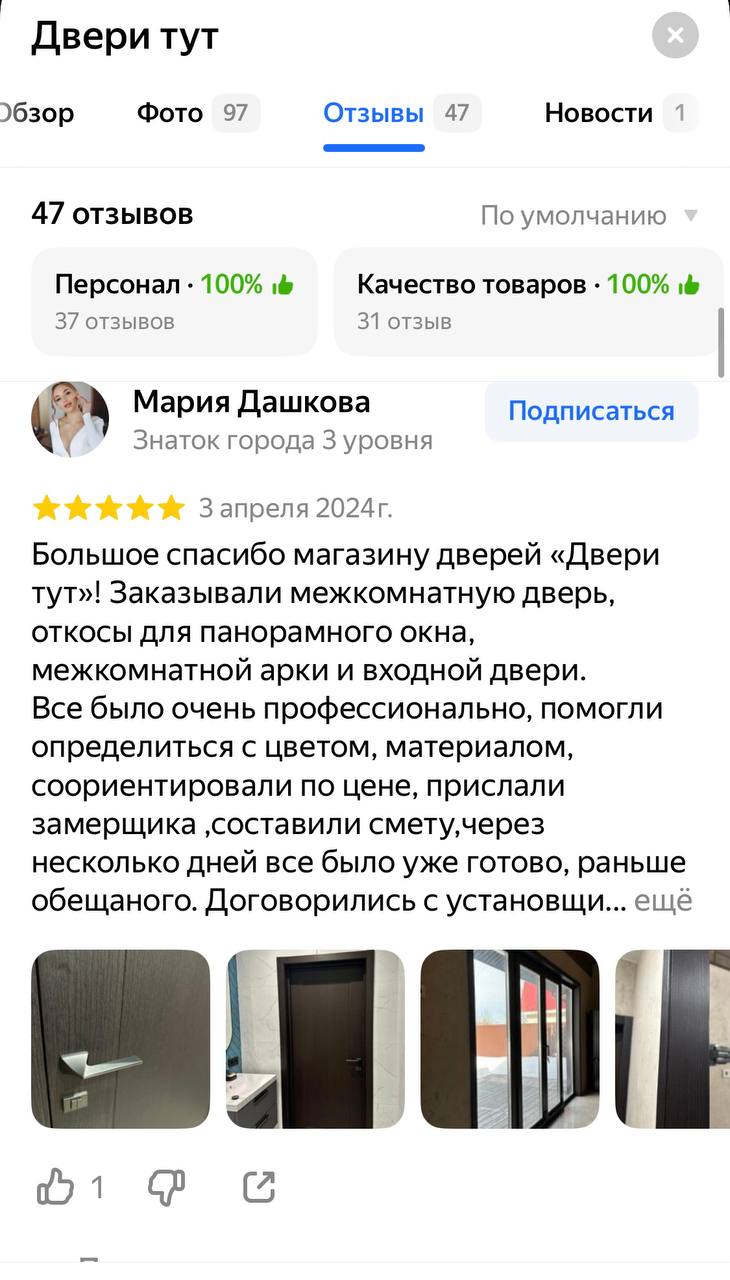Like Мария Дашкова's review
This screenshot has height=1280, width=730.
click(x=70, y=1187)
